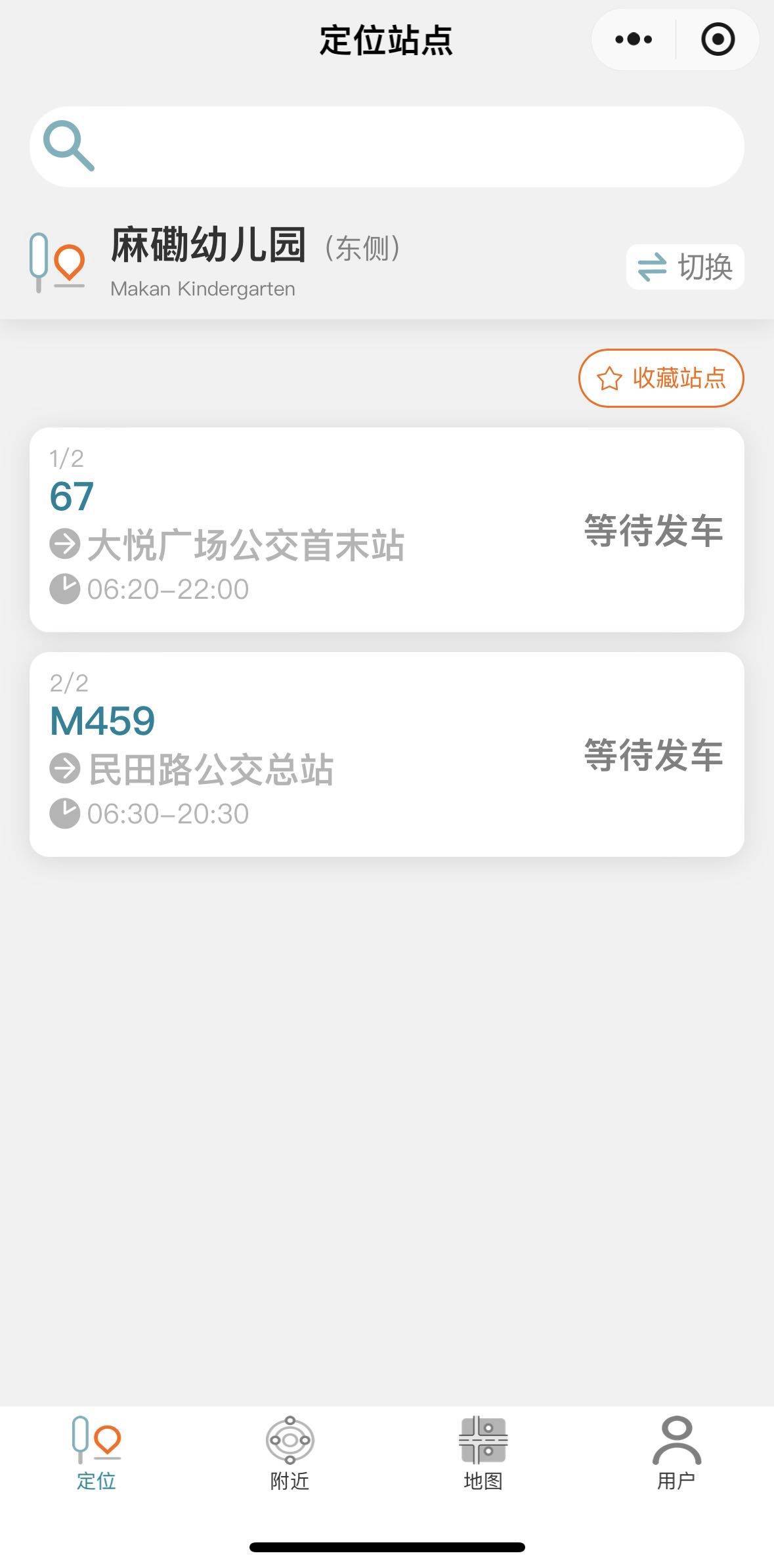This screenshot has width=774, height=1568.
Task: Select the 定位 tab
Action: click(97, 1453)
